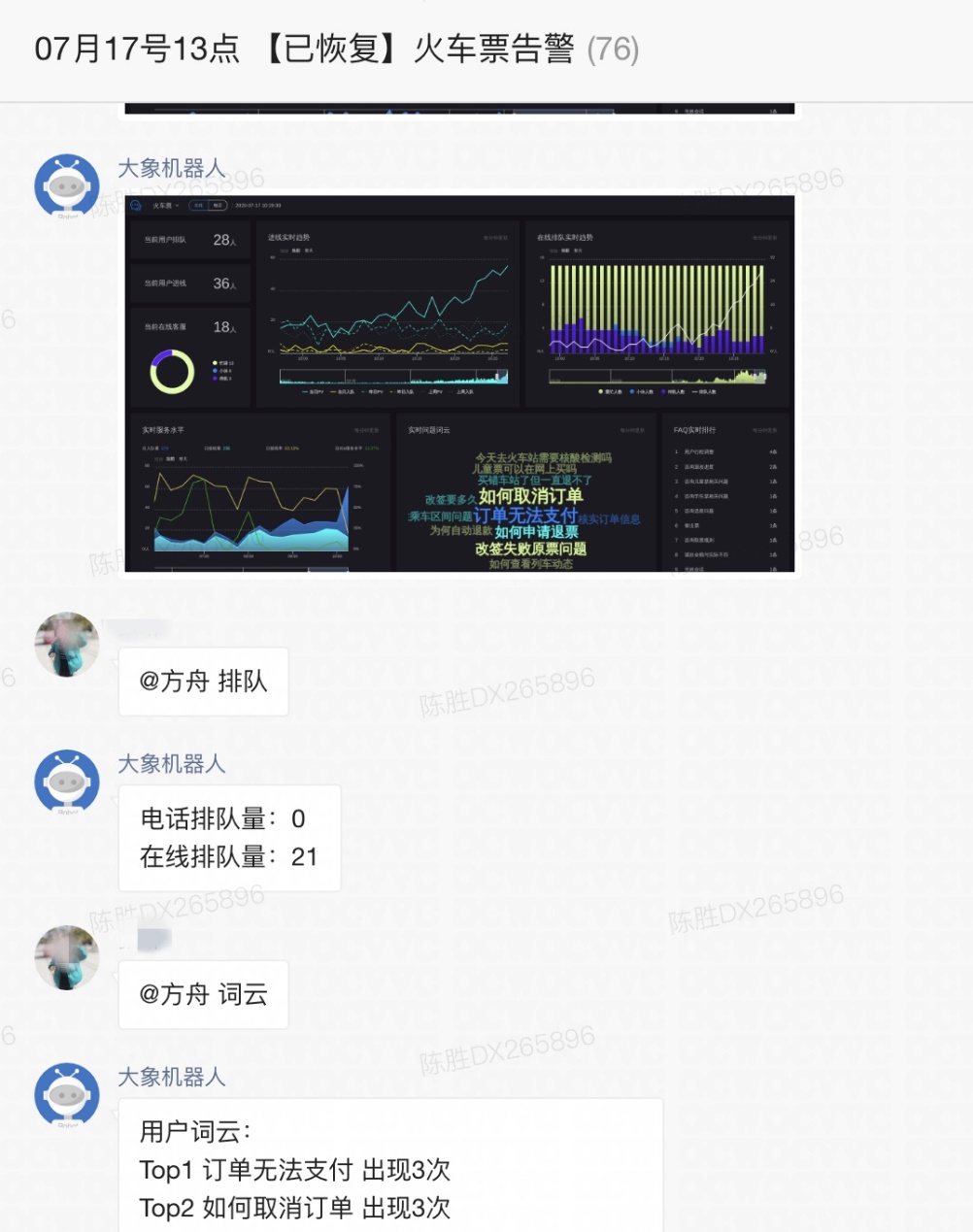
Task: Open 大象机器人 avatar above the dashboard image
Action: (x=66, y=185)
